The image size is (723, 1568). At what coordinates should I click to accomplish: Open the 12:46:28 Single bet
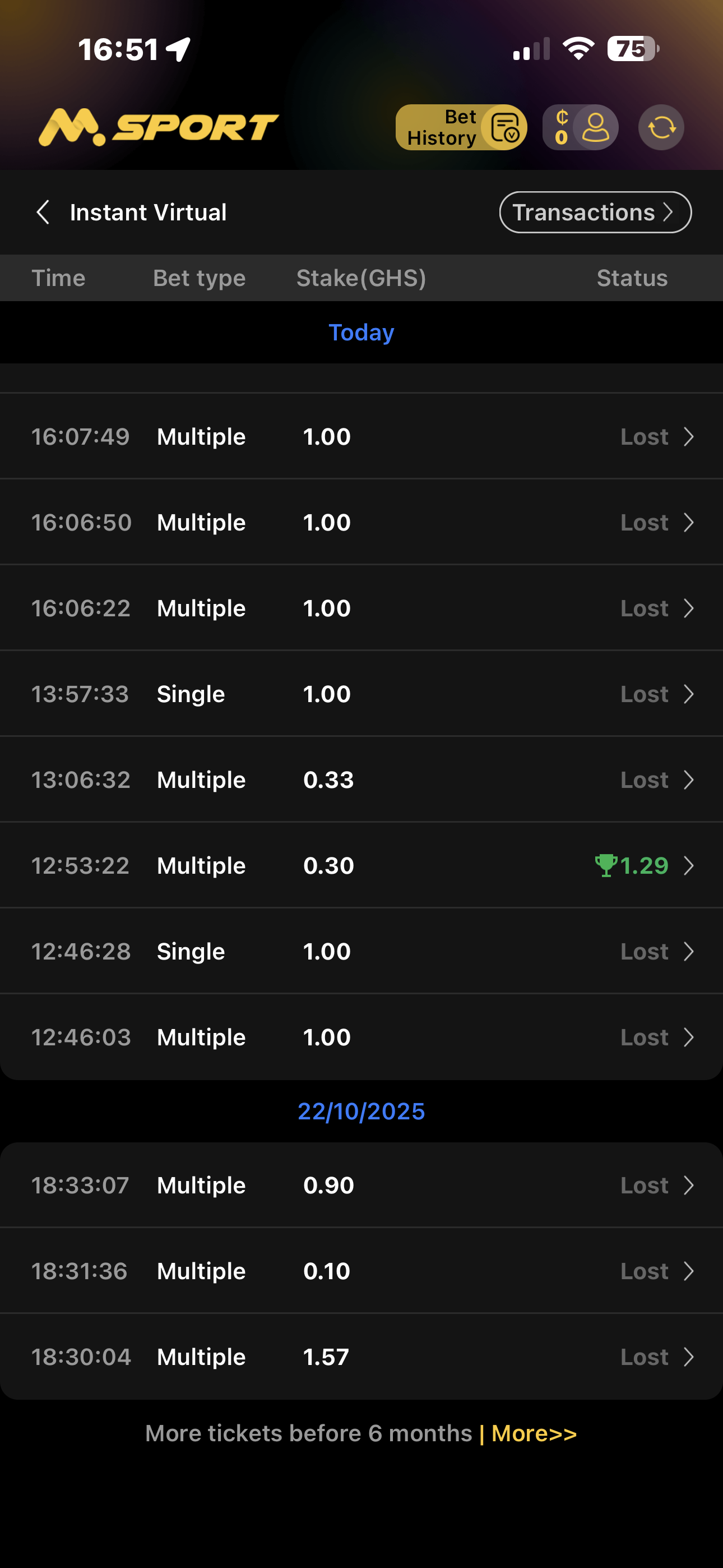tap(361, 951)
